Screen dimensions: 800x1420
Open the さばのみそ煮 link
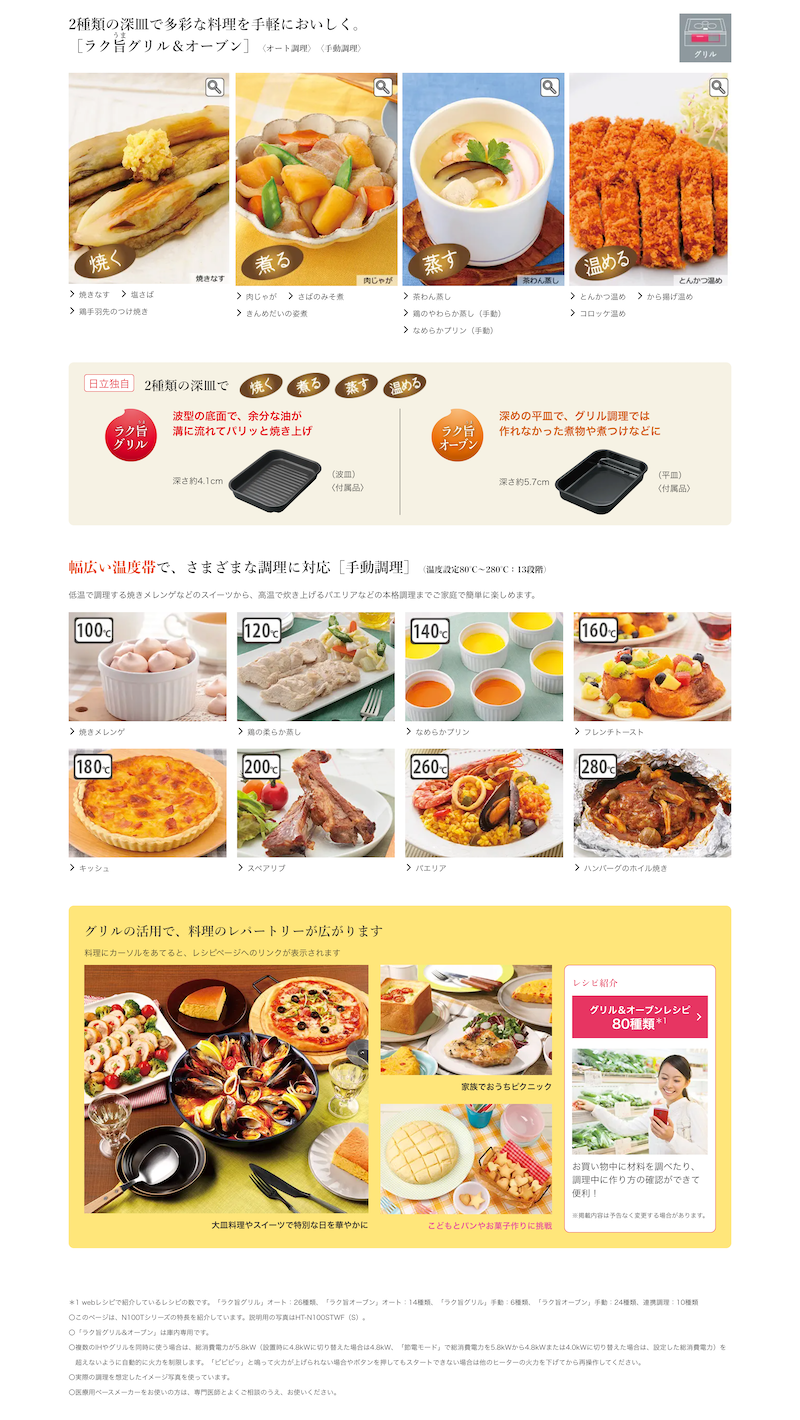point(316,296)
